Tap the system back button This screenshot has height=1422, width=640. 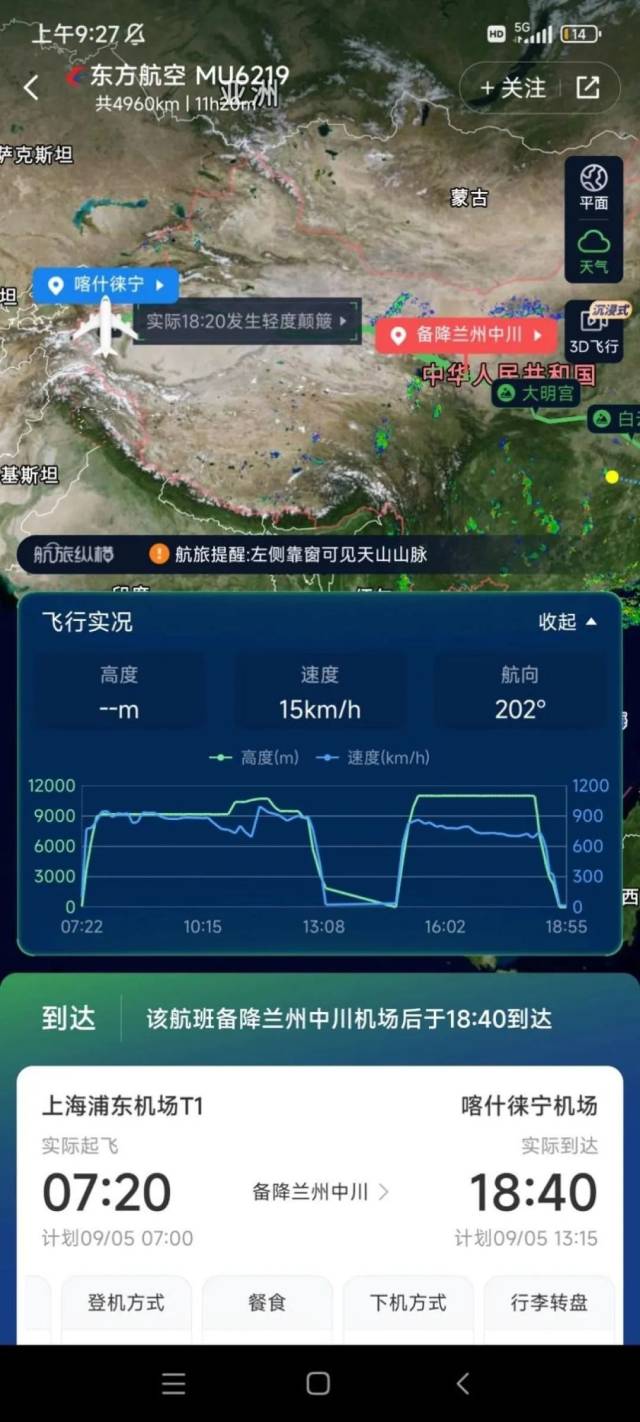pos(462,1383)
